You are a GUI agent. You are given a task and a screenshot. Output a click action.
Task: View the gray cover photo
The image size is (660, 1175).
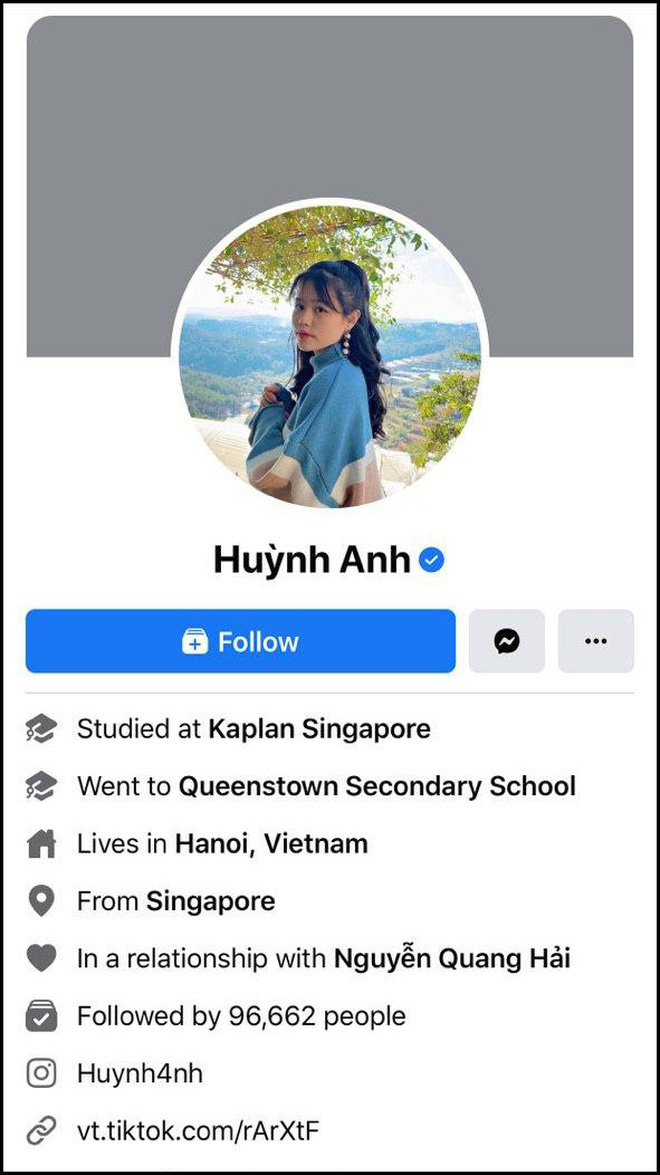coord(330,110)
